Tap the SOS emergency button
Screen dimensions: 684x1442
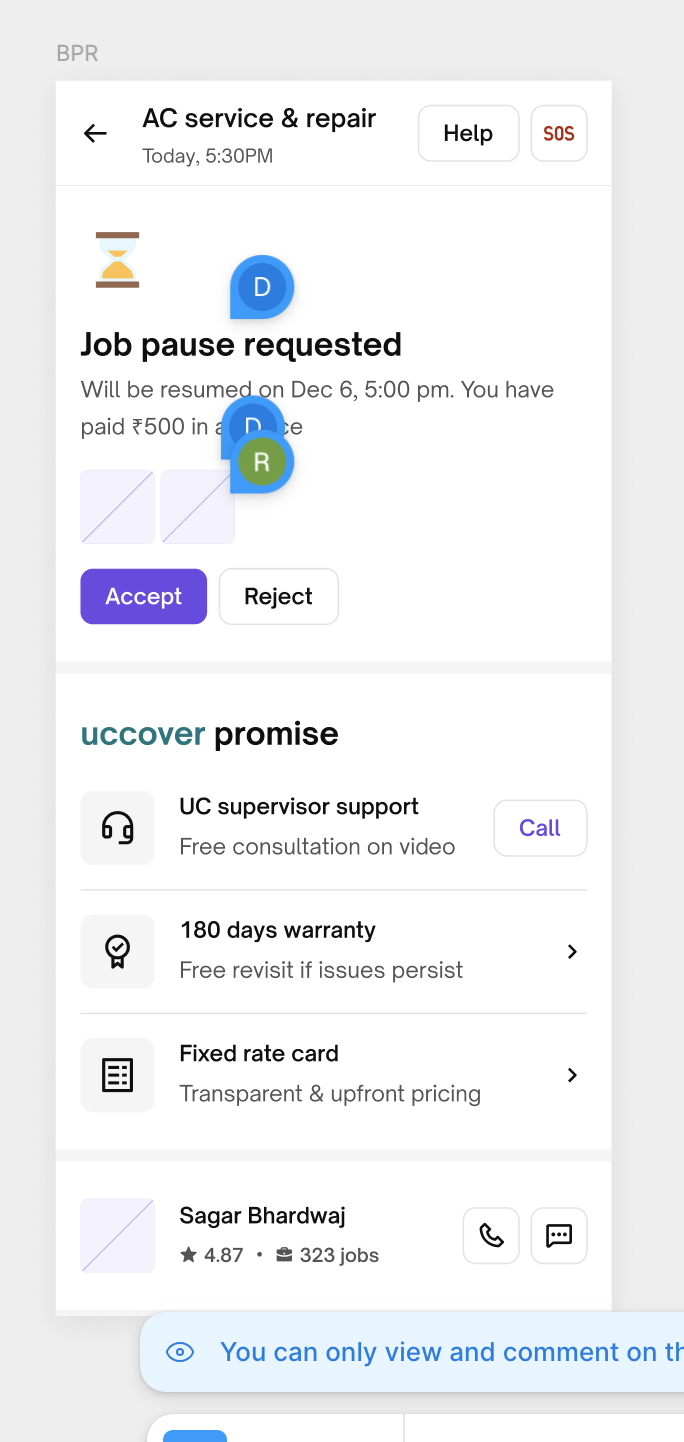click(558, 133)
